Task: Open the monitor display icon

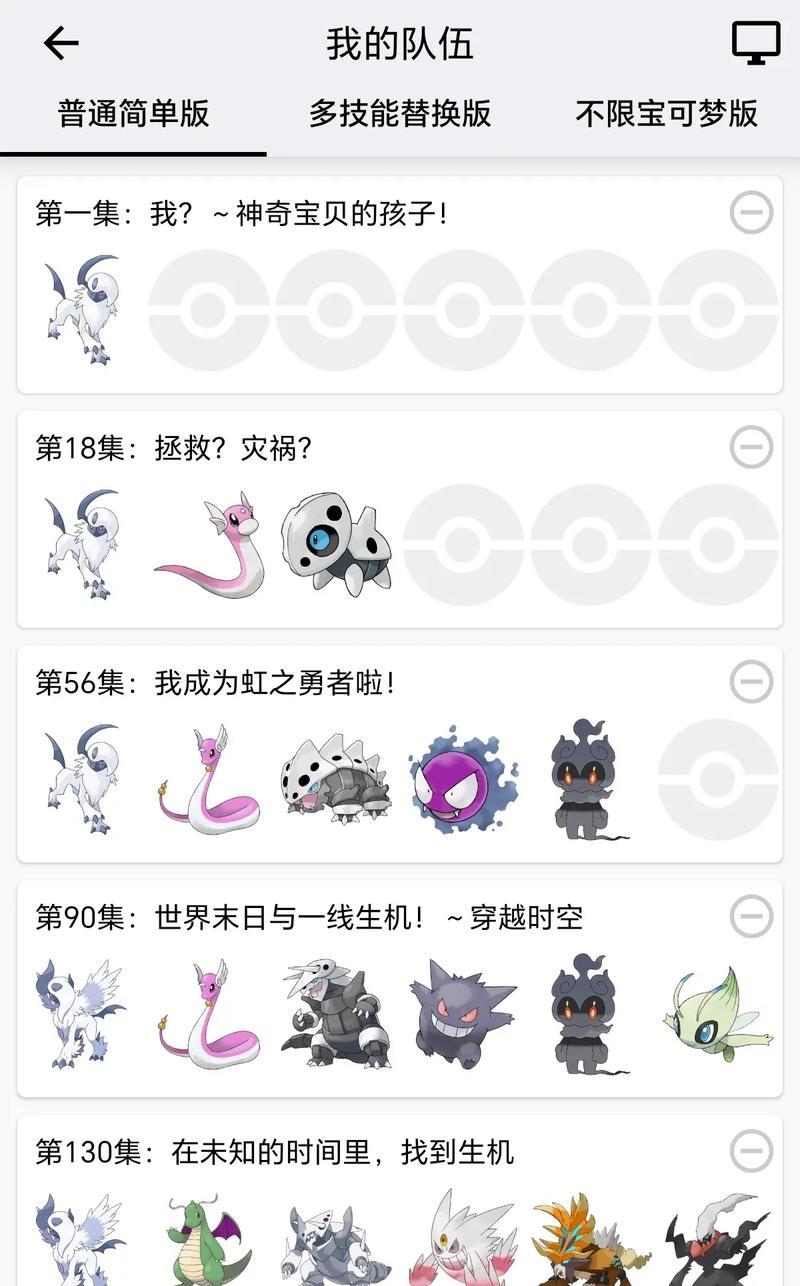Action: tap(755, 43)
